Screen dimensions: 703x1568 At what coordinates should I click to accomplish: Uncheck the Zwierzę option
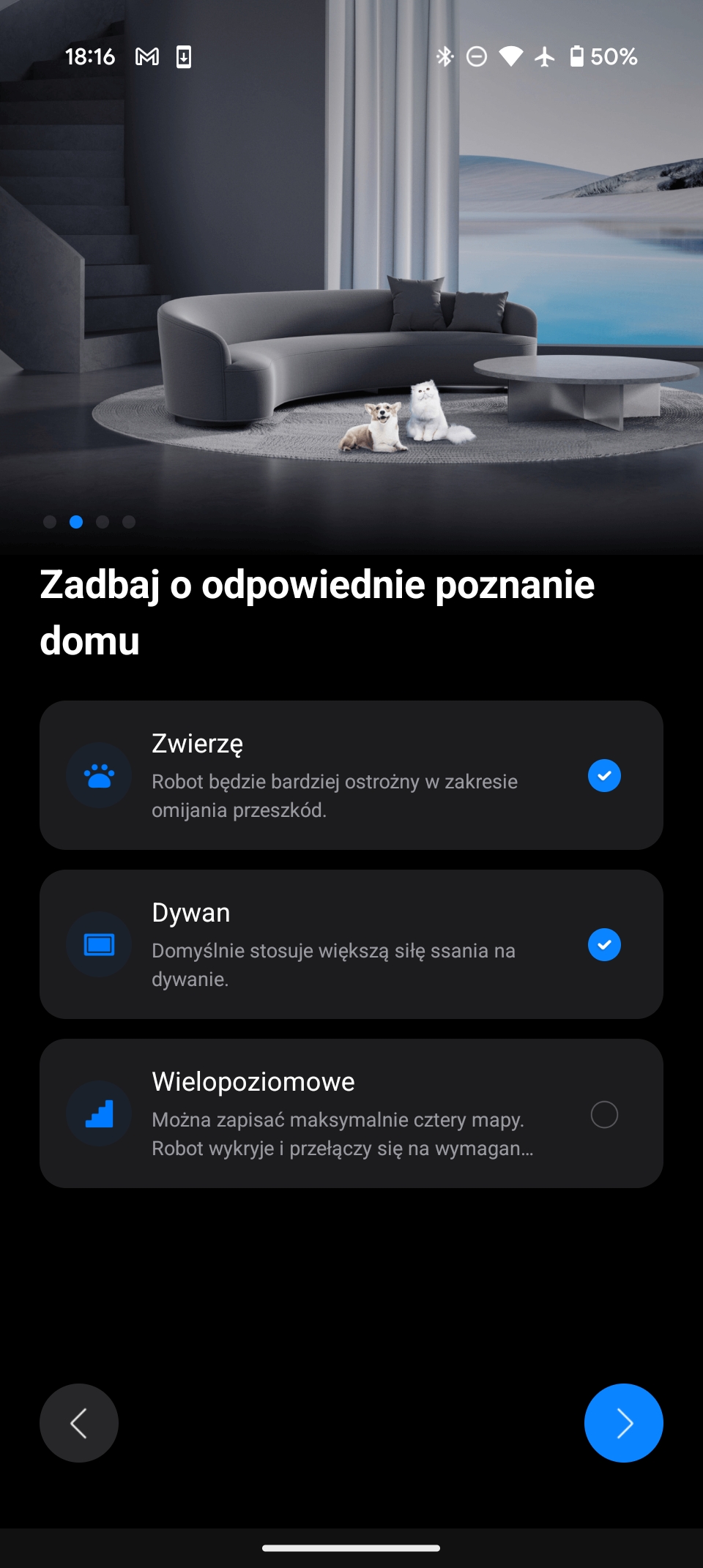pos(604,775)
